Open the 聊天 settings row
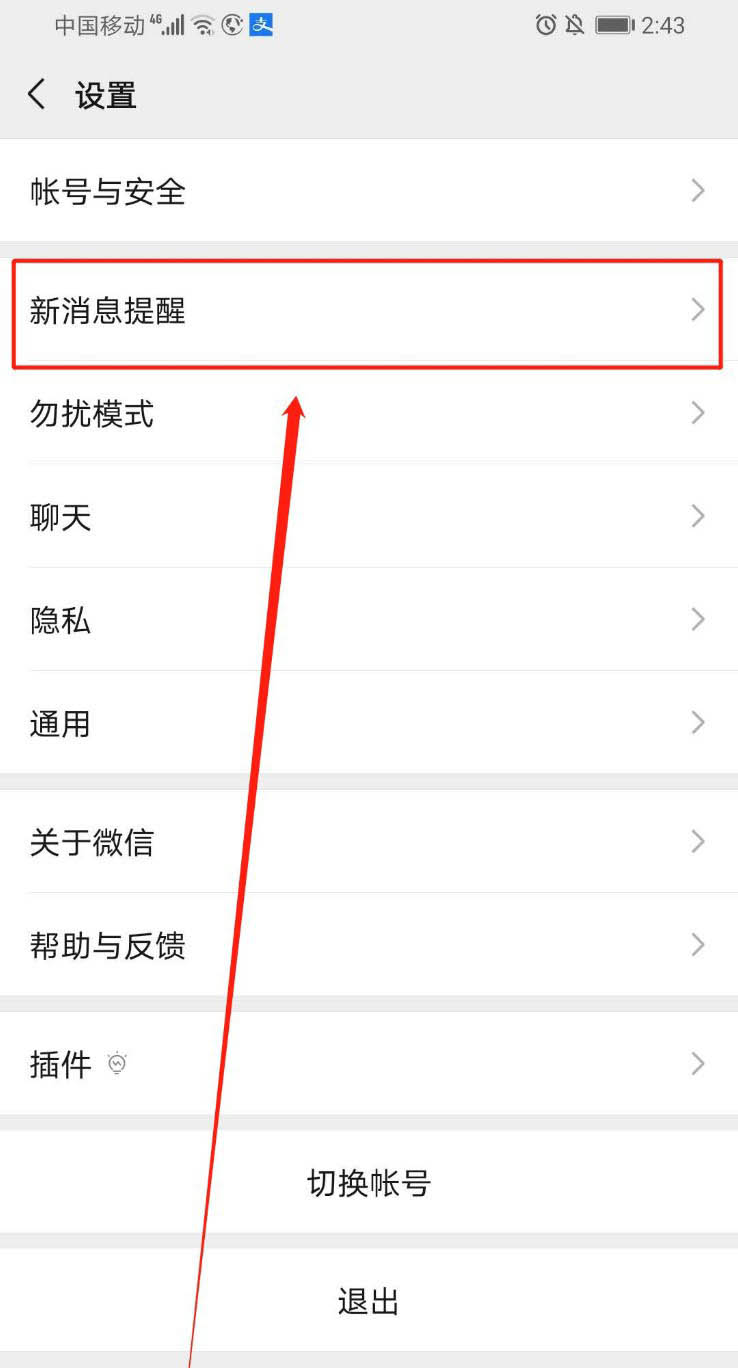This screenshot has height=1368, width=738. point(368,517)
